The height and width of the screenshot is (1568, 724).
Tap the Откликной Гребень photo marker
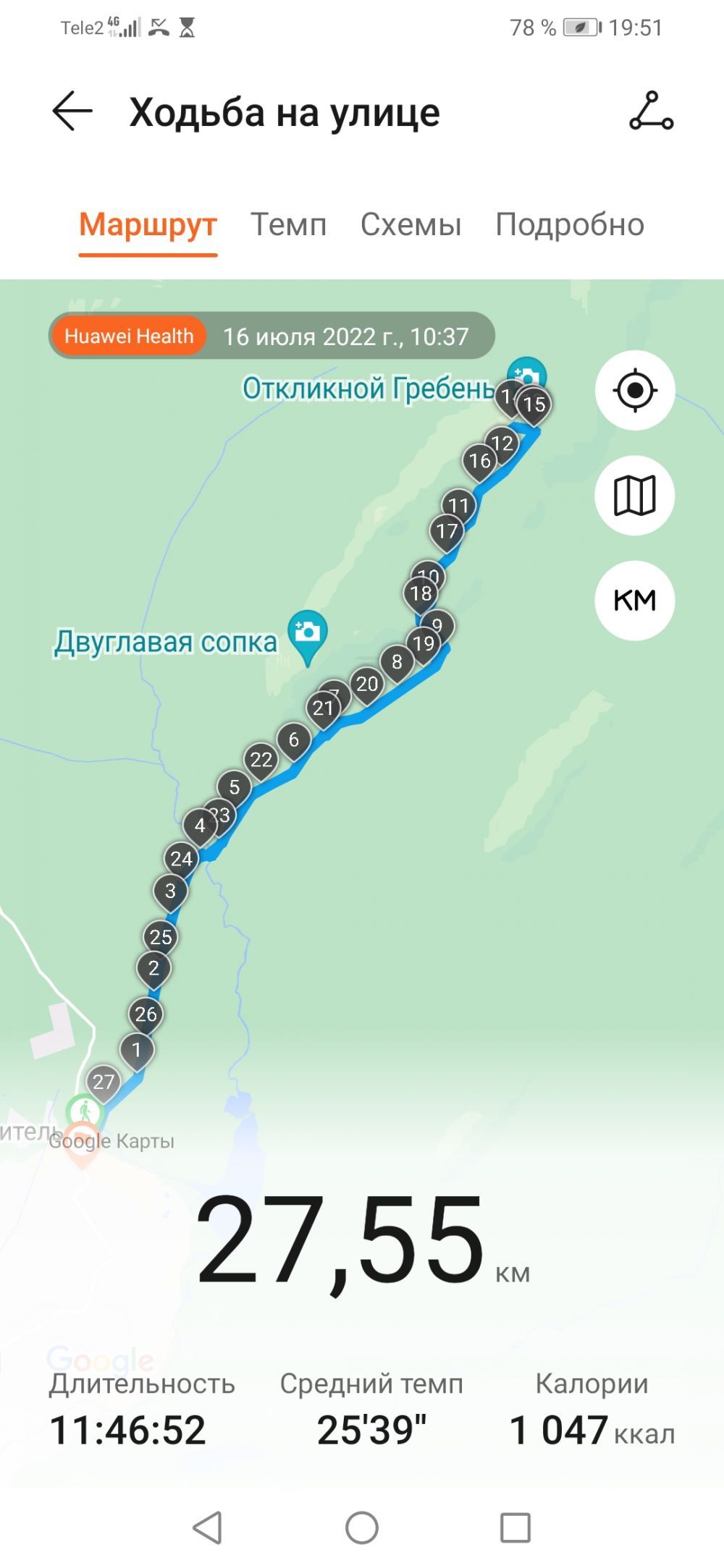[x=527, y=373]
